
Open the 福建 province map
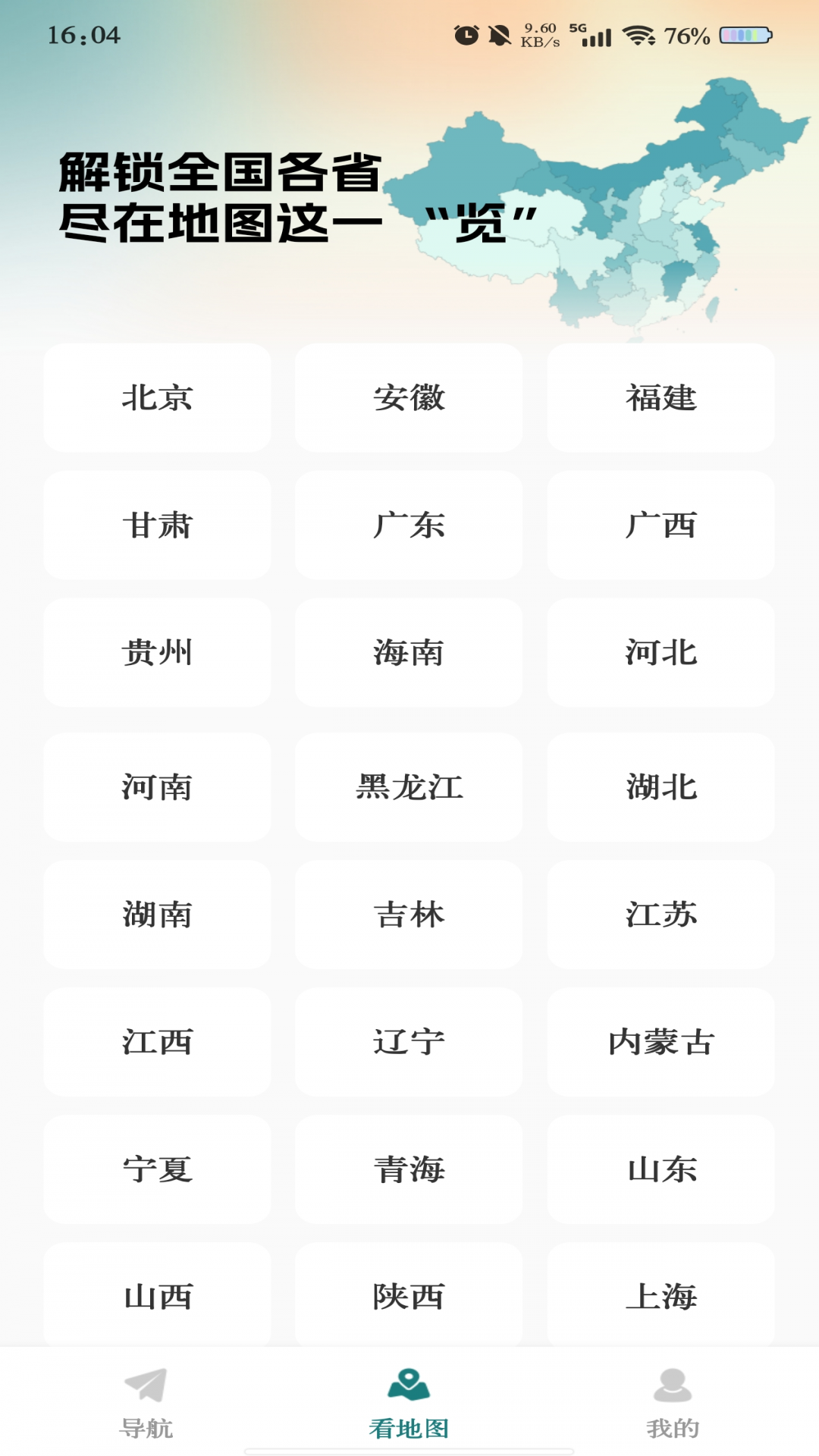(x=661, y=397)
